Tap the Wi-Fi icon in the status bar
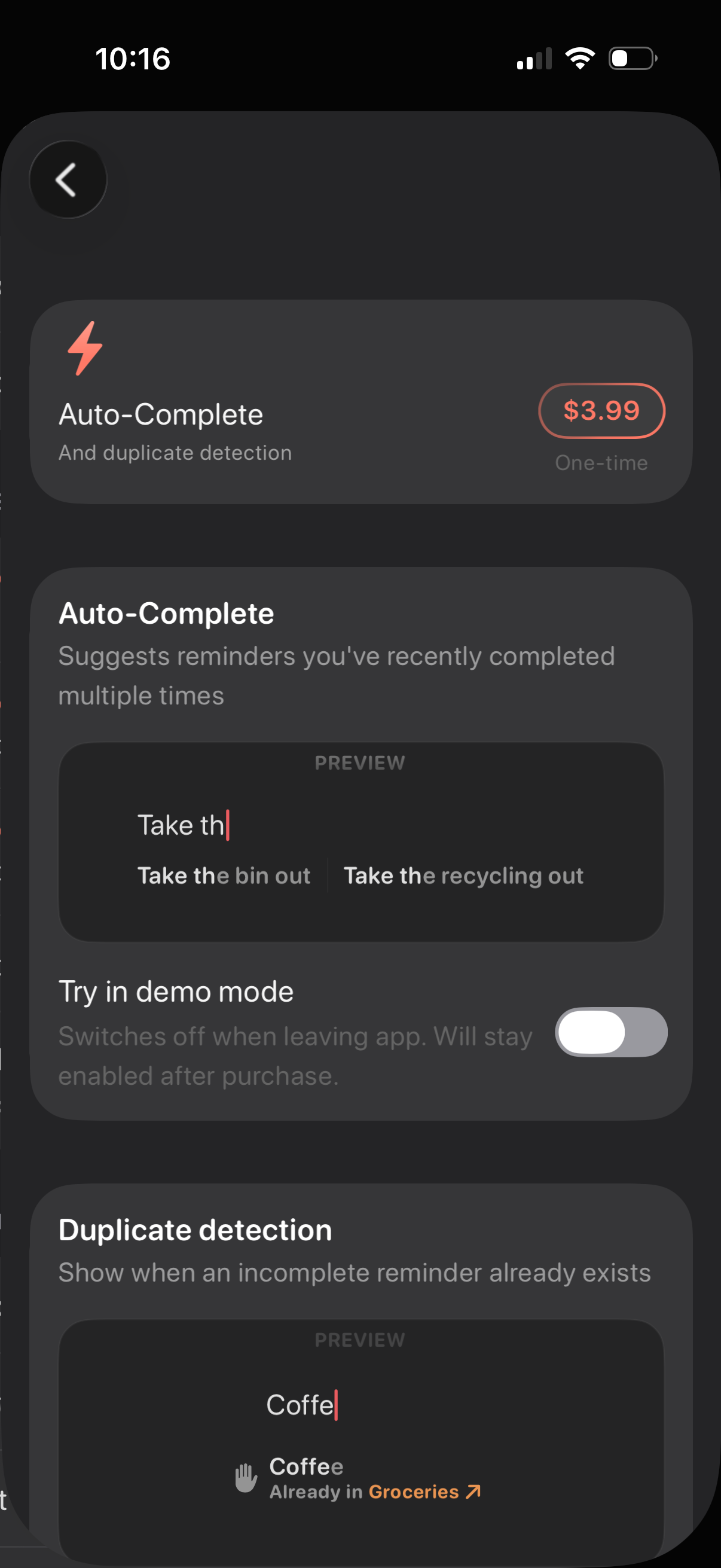721x1568 pixels. point(579,57)
